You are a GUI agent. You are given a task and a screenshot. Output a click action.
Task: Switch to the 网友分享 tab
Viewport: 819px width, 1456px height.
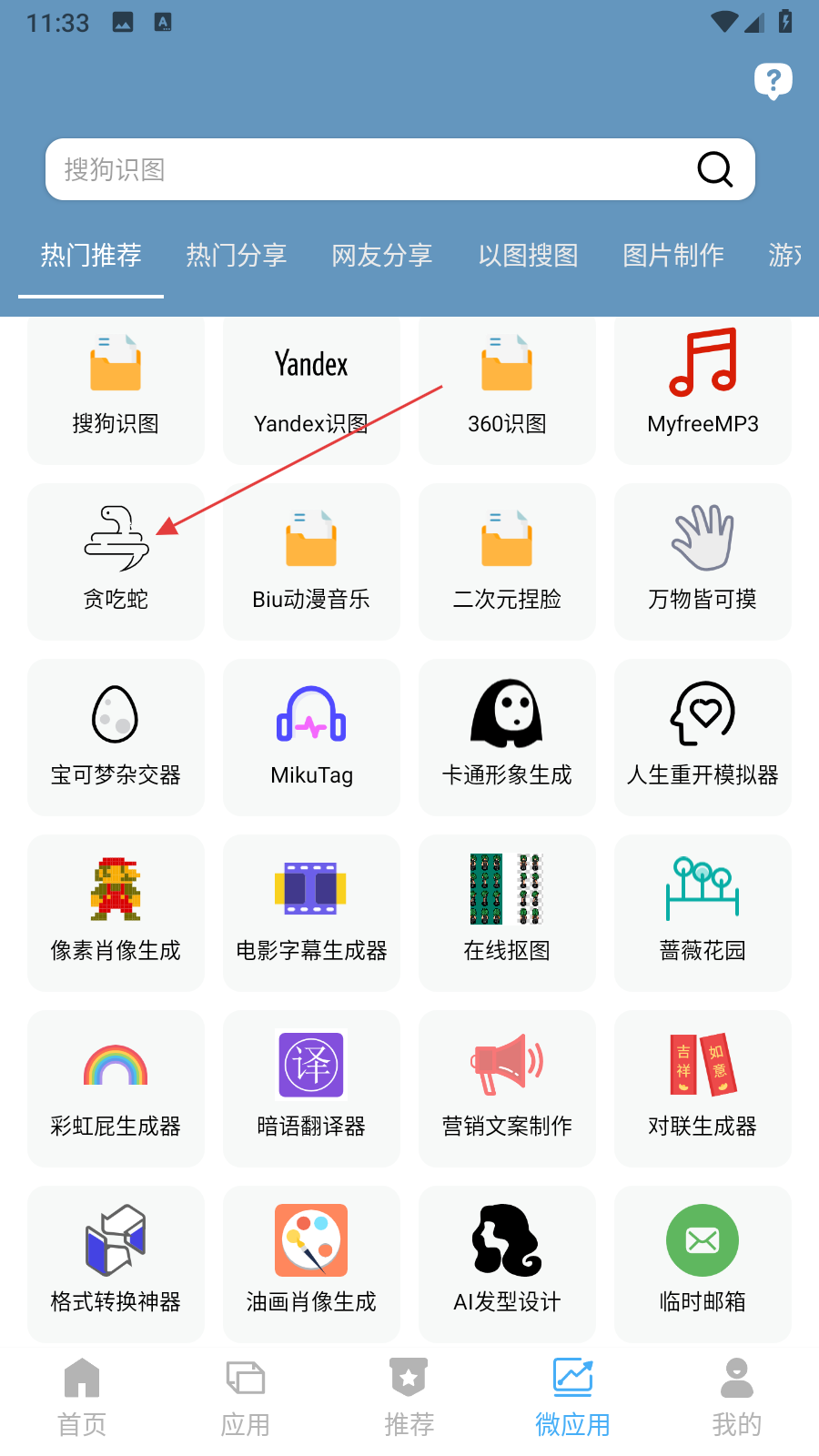[382, 256]
